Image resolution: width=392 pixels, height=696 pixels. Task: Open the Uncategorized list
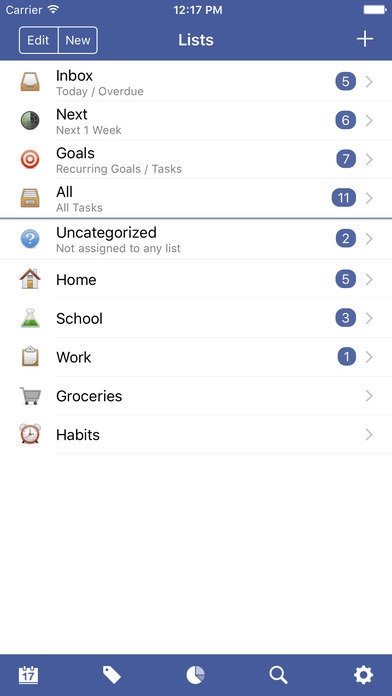pyautogui.click(x=196, y=239)
